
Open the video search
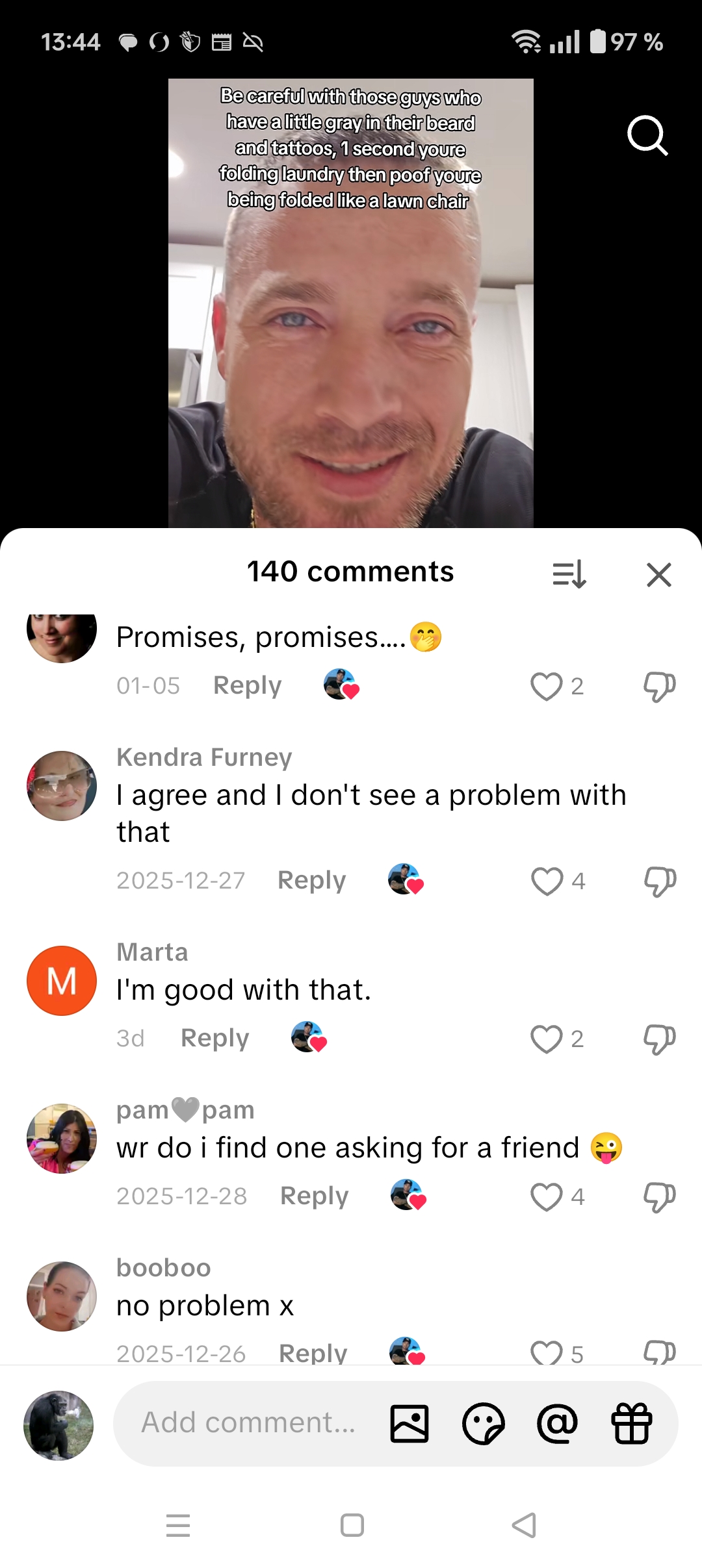point(648,135)
